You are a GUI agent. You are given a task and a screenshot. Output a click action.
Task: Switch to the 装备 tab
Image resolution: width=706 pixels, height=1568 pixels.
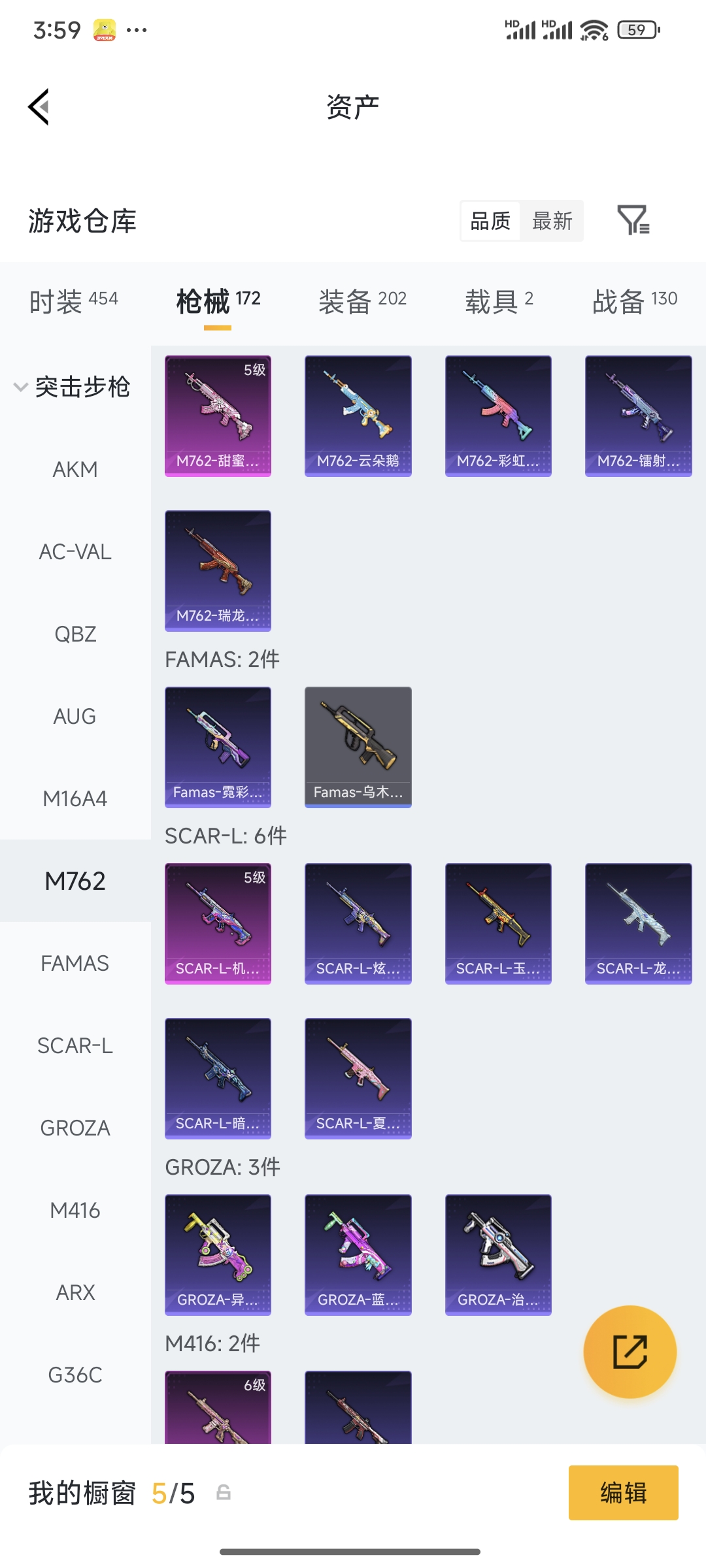point(362,301)
